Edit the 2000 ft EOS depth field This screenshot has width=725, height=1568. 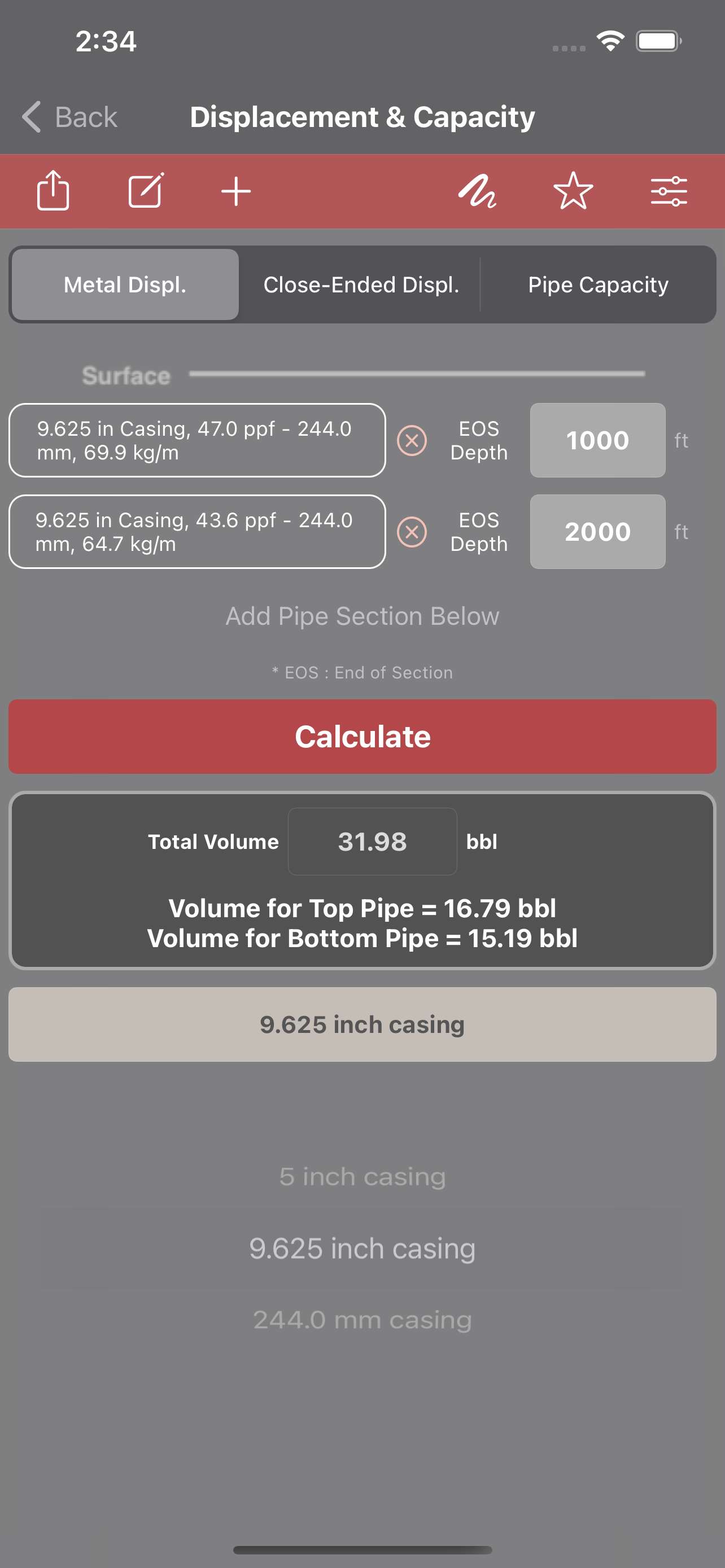[x=598, y=531]
